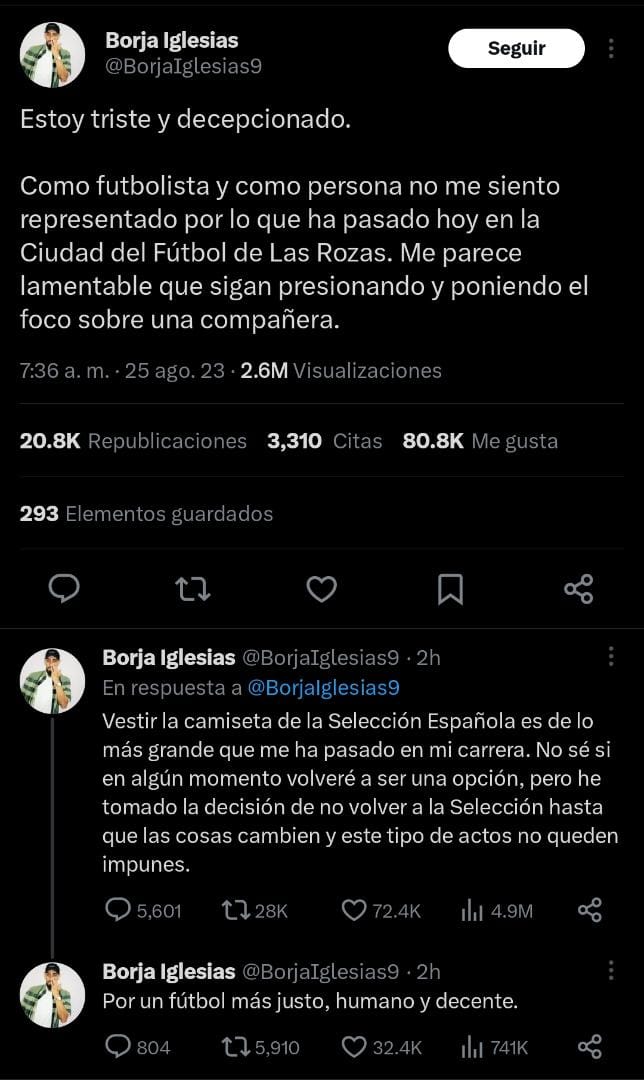Open Borja Iglesias profile photo on the main tweet
The image size is (644, 1080).
coord(52,55)
